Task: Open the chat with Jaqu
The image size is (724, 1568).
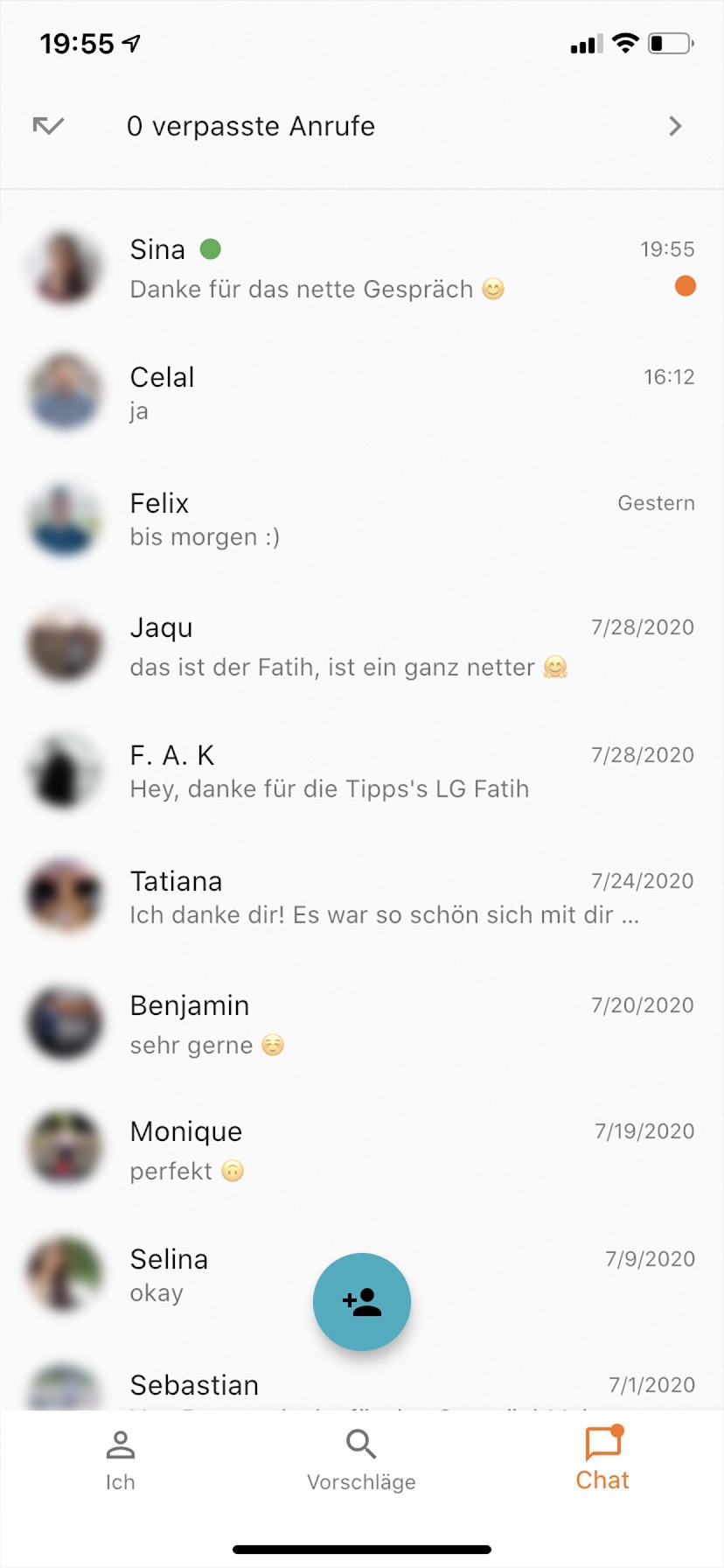Action: (361, 647)
